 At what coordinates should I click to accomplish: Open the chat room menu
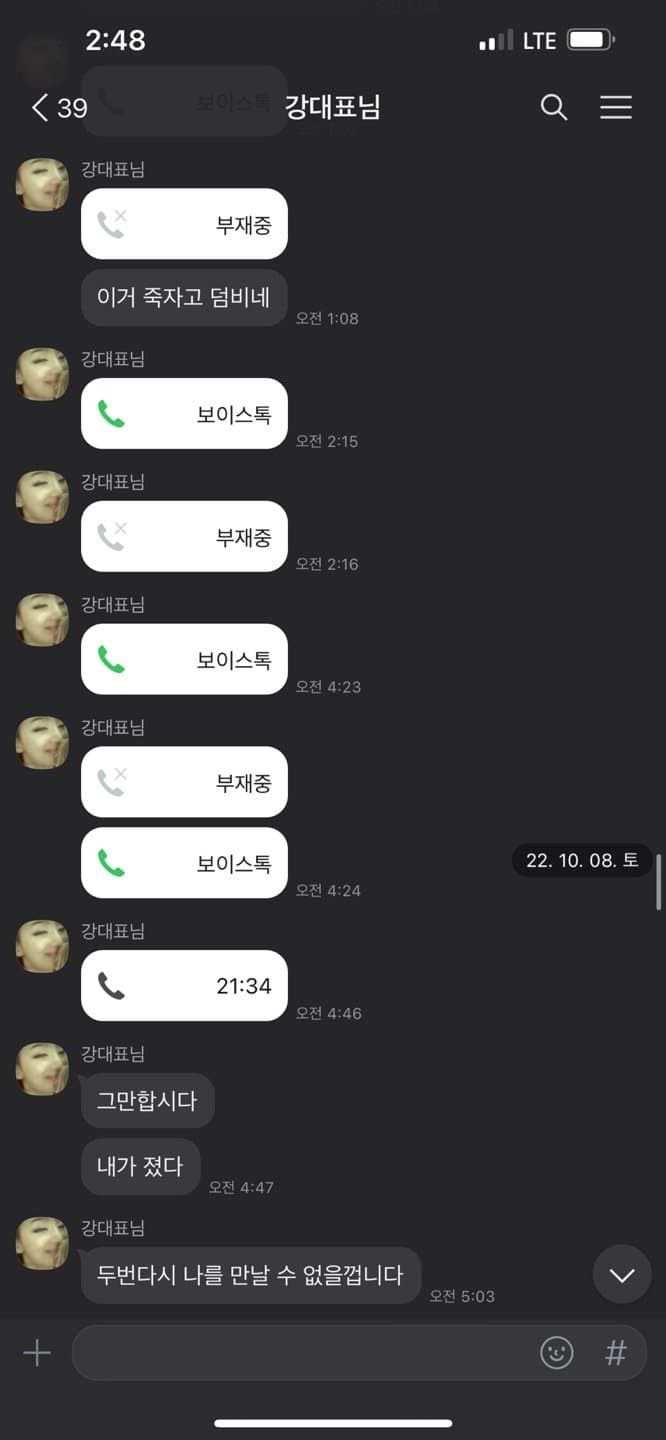616,107
